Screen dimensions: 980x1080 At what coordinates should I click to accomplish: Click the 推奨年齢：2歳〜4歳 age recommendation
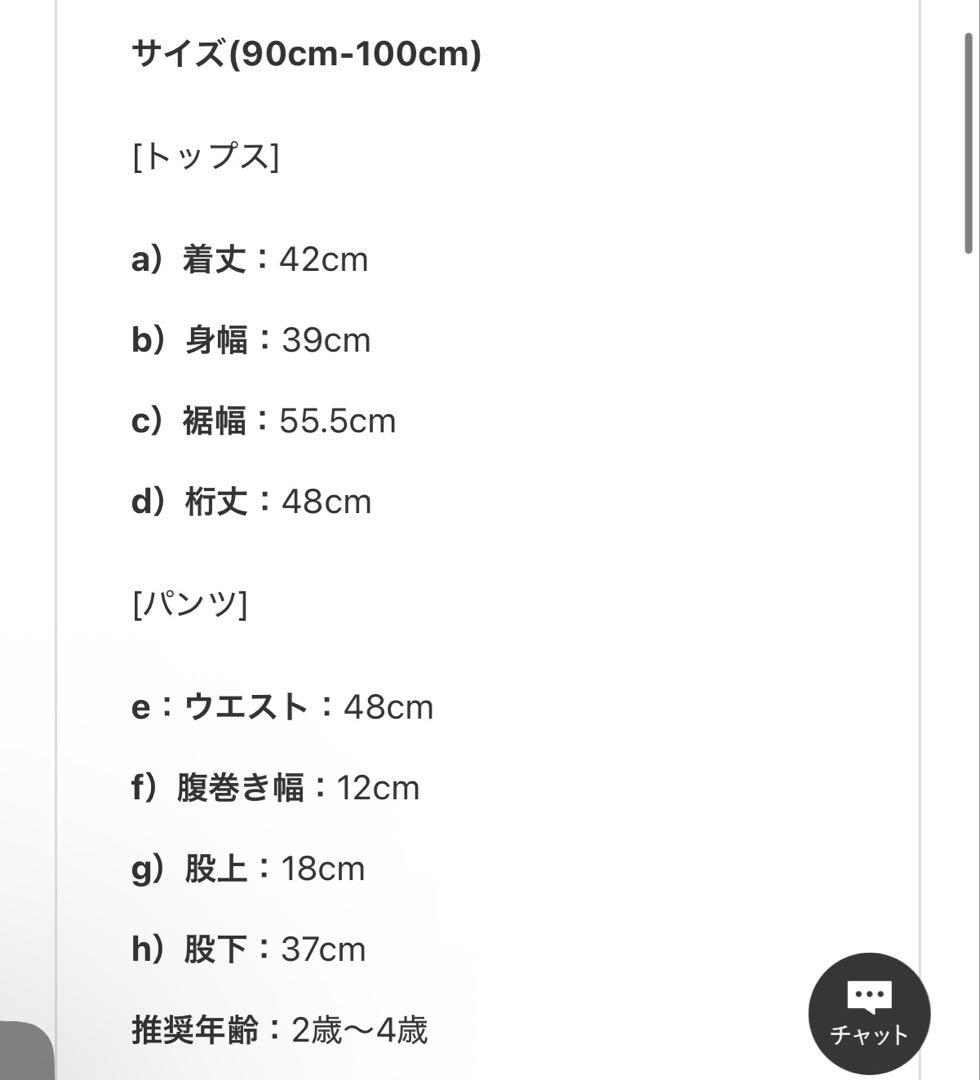tap(278, 1030)
